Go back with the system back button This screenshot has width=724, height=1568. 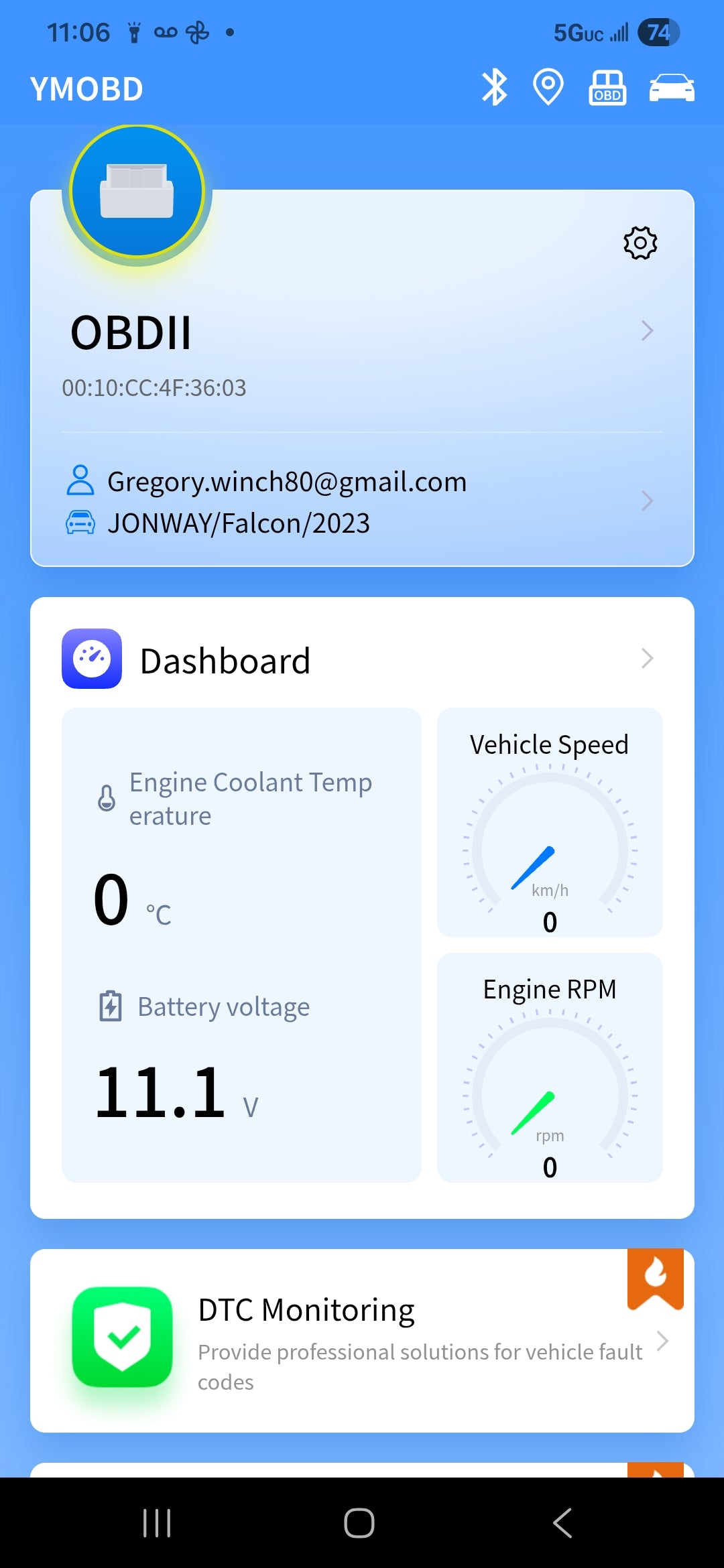(562, 1523)
